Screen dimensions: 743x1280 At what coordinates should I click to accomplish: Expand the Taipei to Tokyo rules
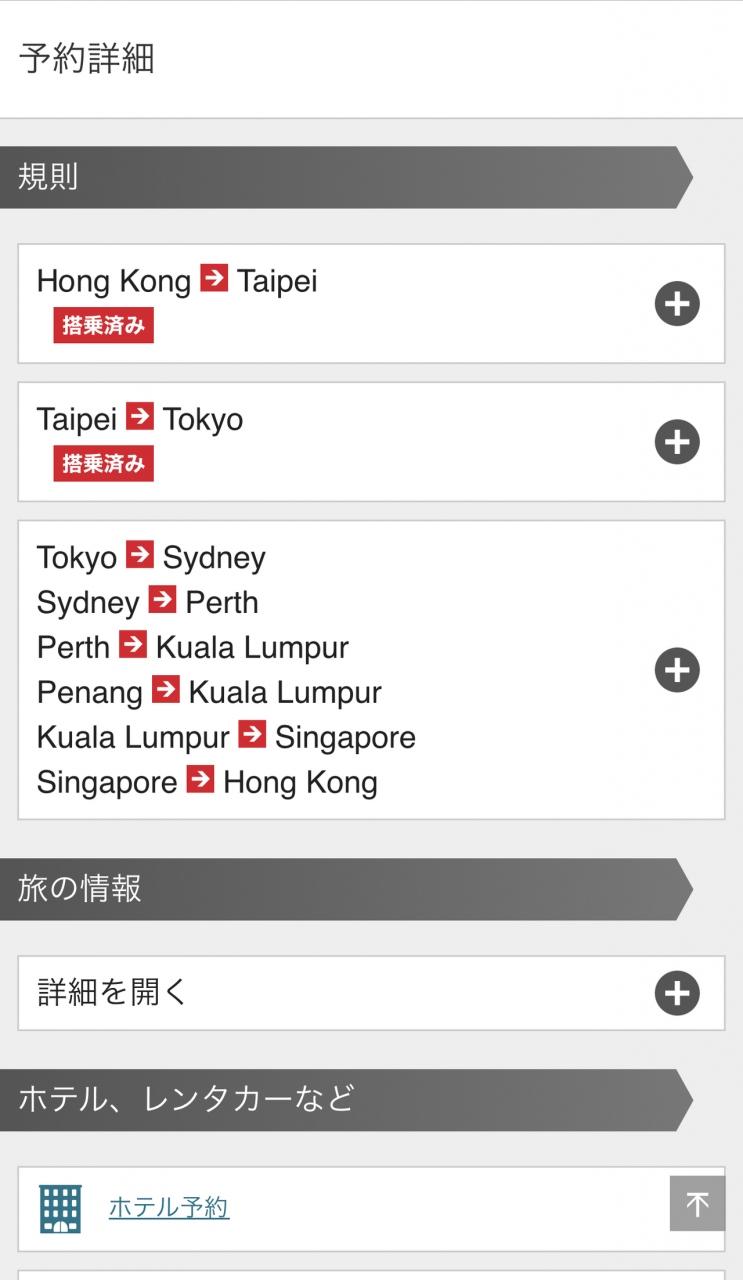pyautogui.click(x=677, y=442)
